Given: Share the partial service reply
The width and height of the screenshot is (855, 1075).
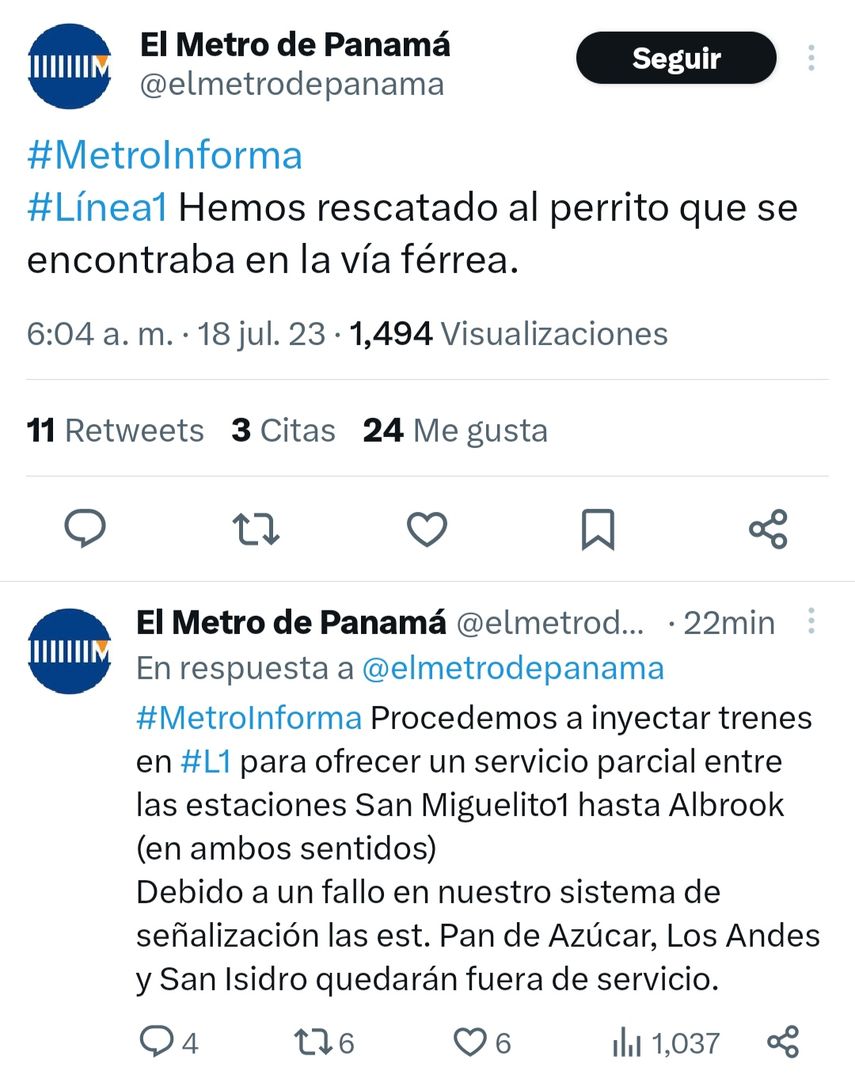Looking at the screenshot, I should [x=783, y=1043].
